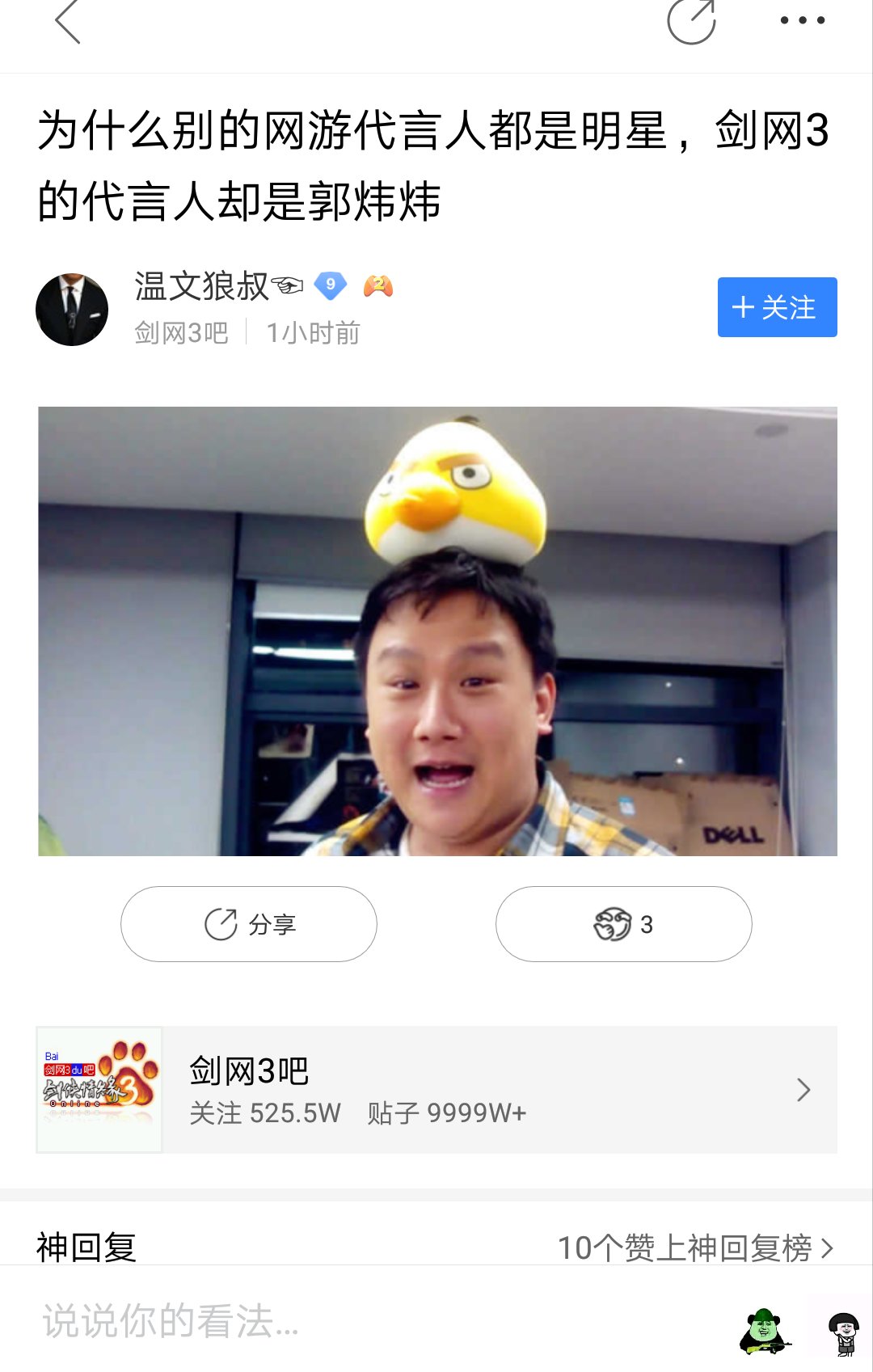Open the profile avatar of 温文狼叔
The height and width of the screenshot is (1372, 873).
pos(72,310)
